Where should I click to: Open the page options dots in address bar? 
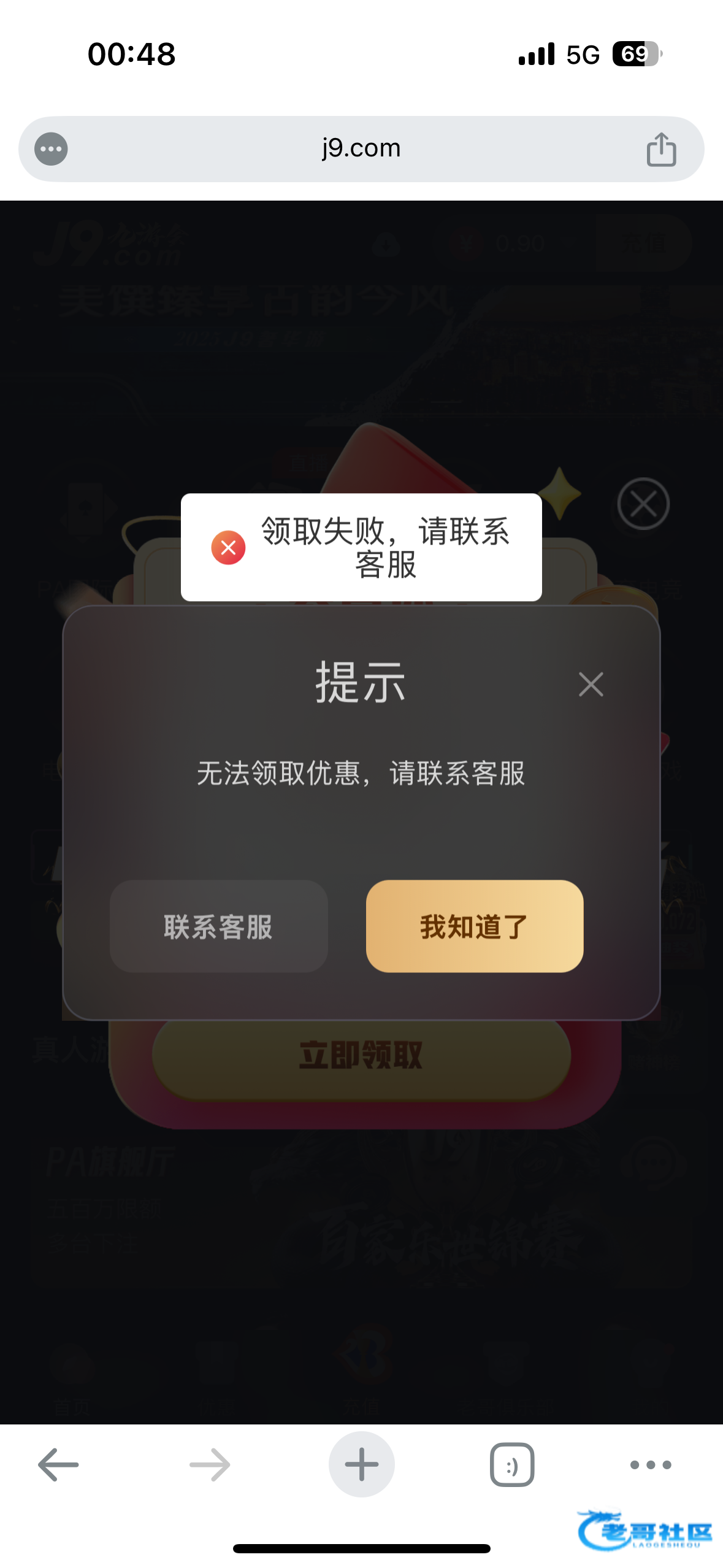(x=51, y=149)
